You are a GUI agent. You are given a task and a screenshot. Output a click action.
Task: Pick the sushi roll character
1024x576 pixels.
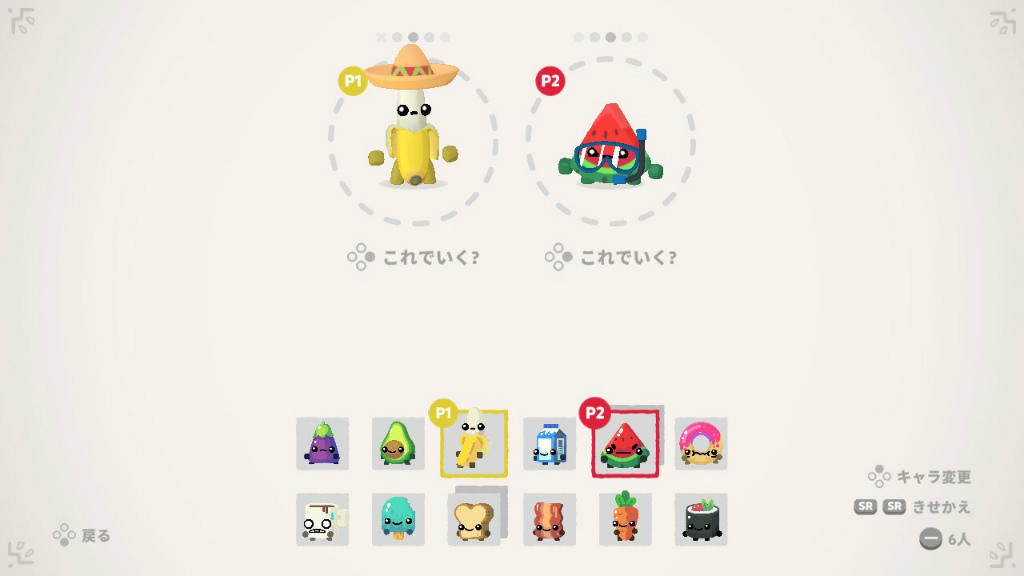pyautogui.click(x=701, y=519)
